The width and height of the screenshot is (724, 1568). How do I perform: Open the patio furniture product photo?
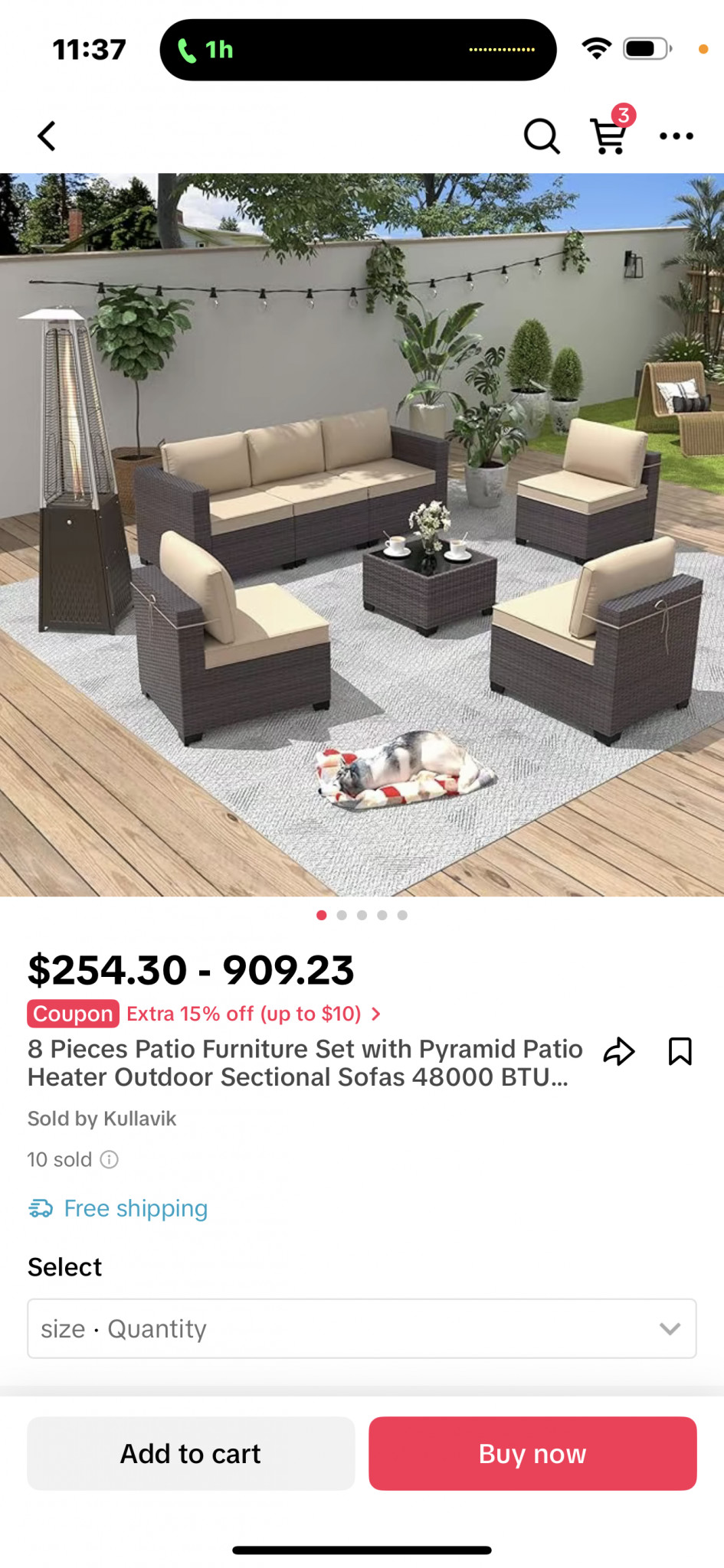point(362,534)
